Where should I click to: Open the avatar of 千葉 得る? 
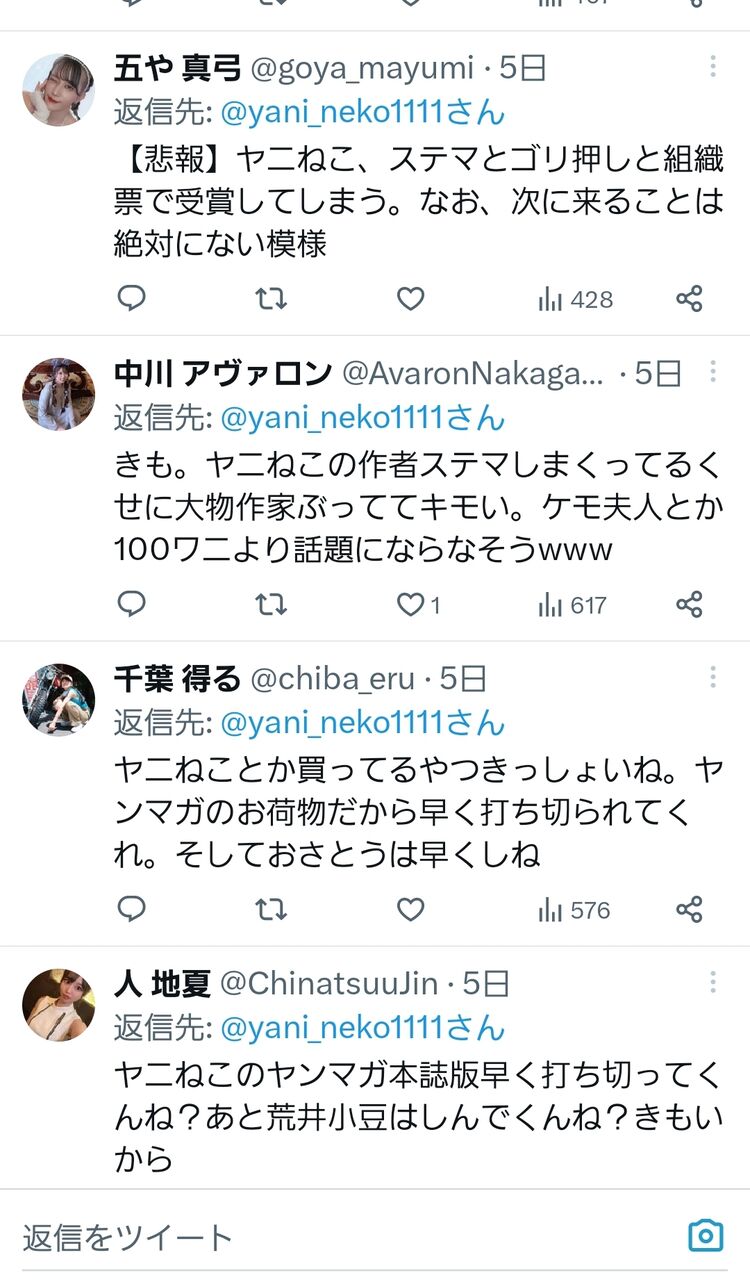tap(58, 699)
